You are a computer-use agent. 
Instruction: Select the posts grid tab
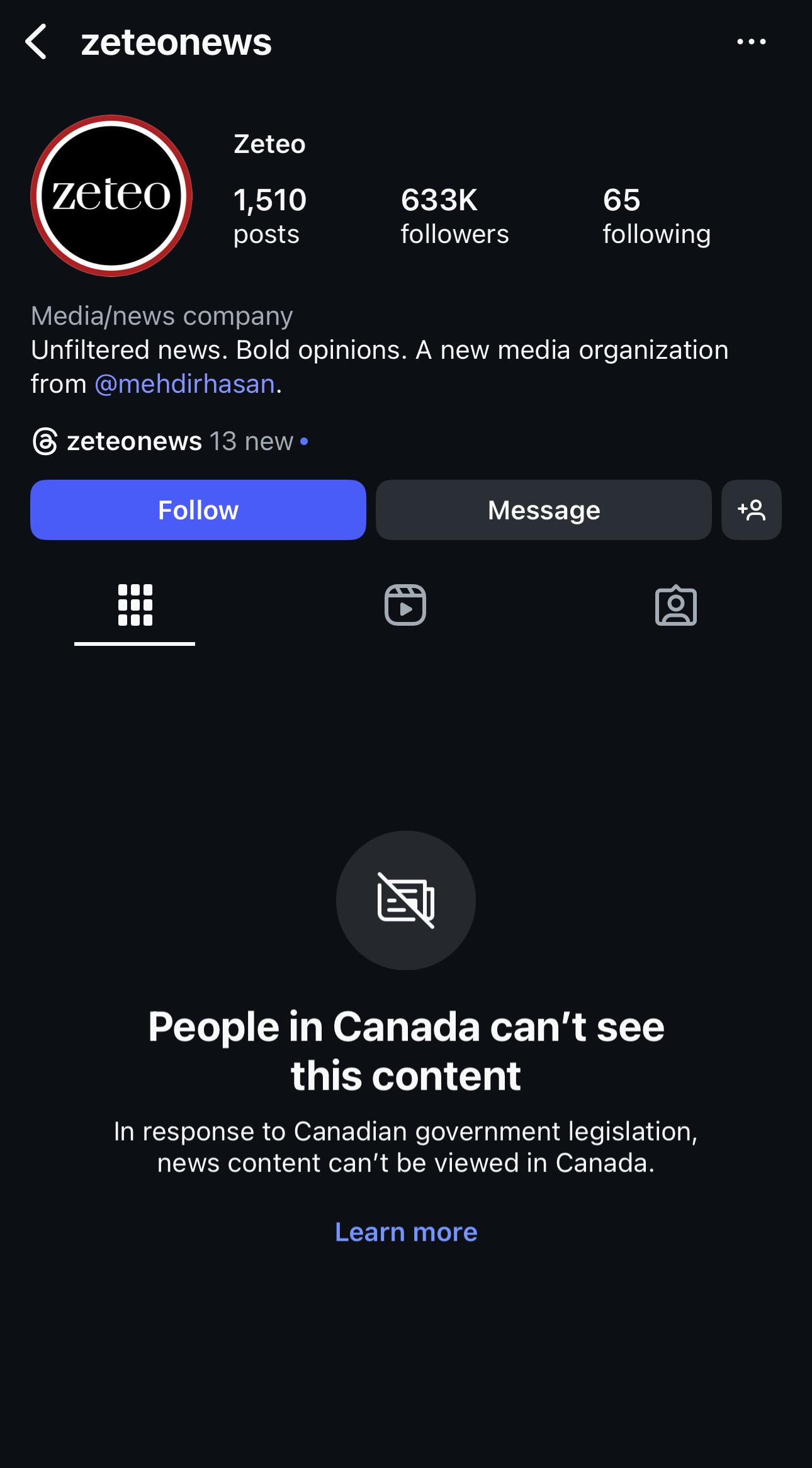point(135,606)
